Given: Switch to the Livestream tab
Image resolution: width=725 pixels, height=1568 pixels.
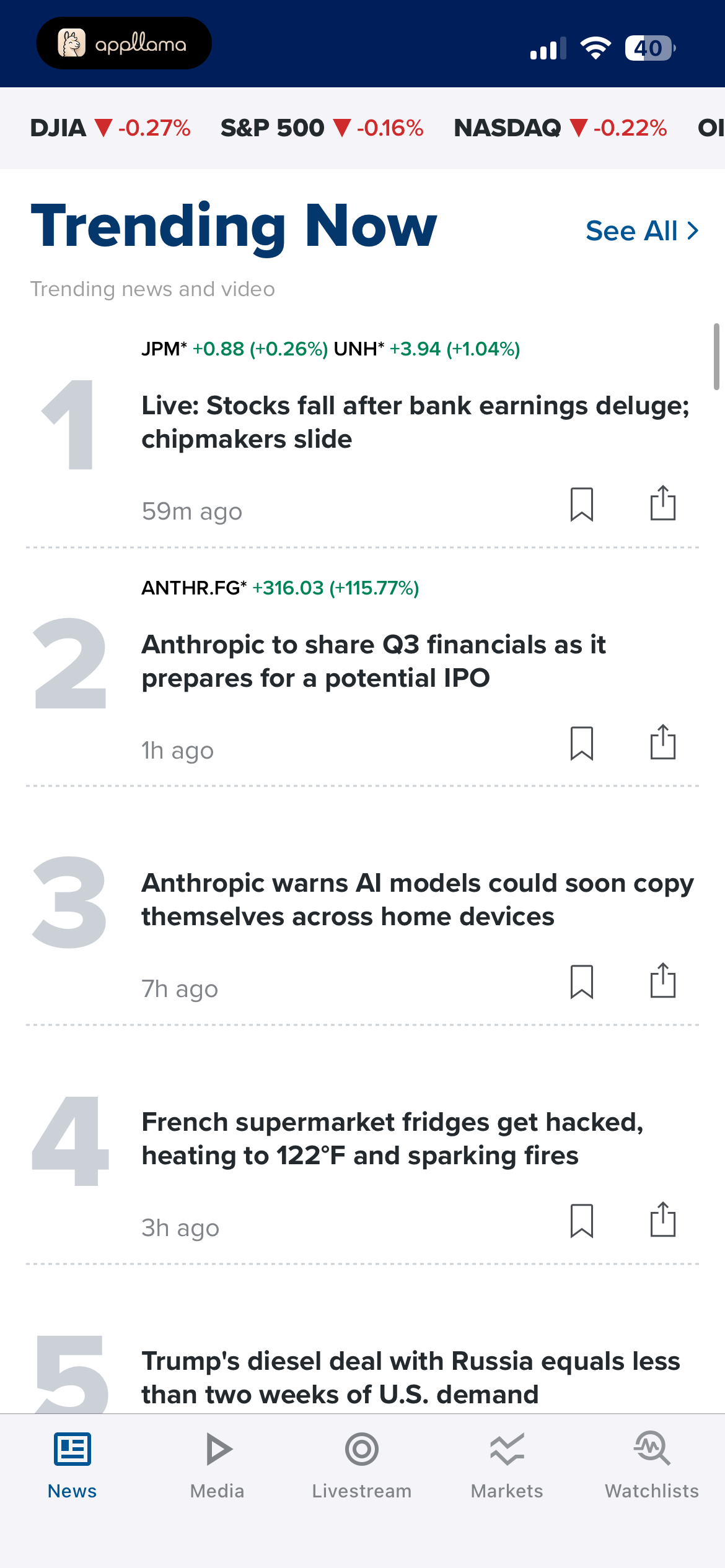Looking at the screenshot, I should [x=362, y=1465].
